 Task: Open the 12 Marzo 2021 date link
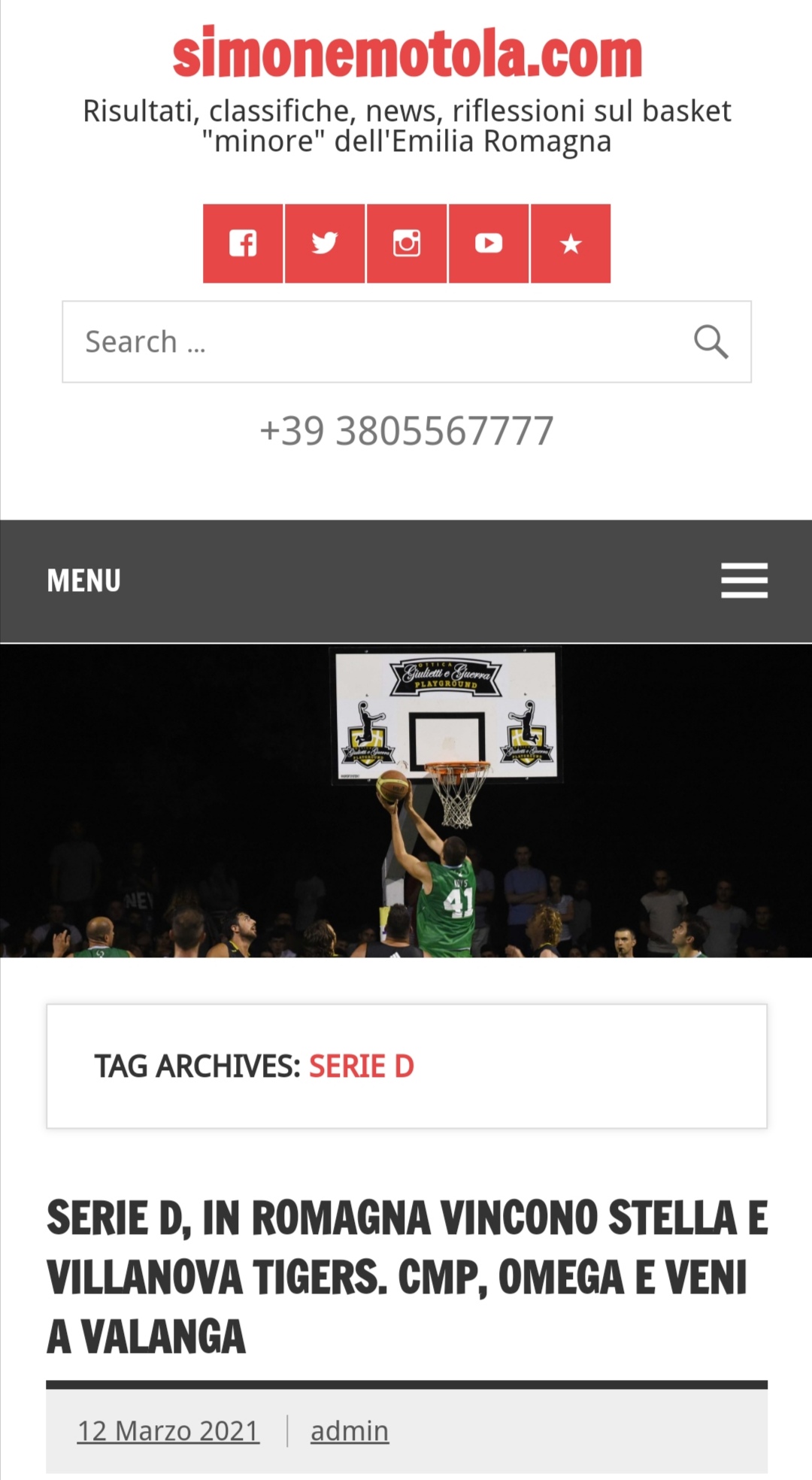coord(168,1430)
